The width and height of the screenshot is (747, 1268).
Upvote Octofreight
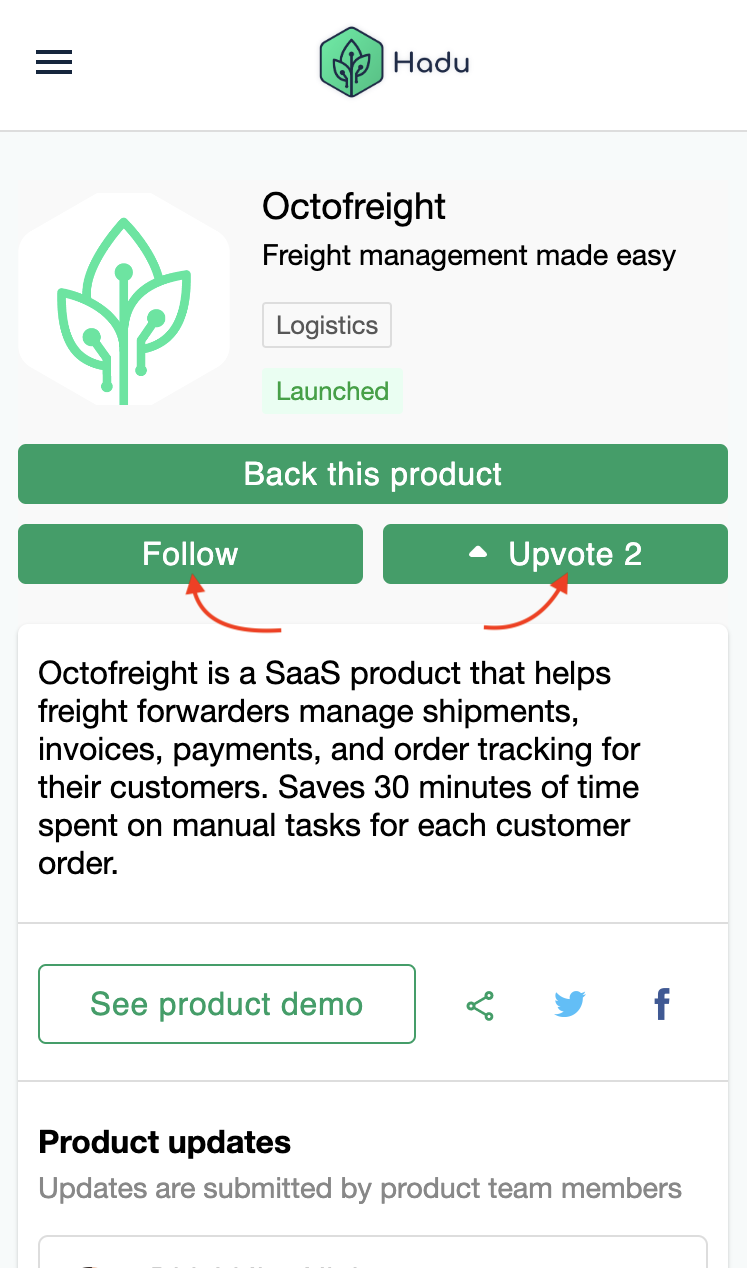pyautogui.click(x=555, y=554)
